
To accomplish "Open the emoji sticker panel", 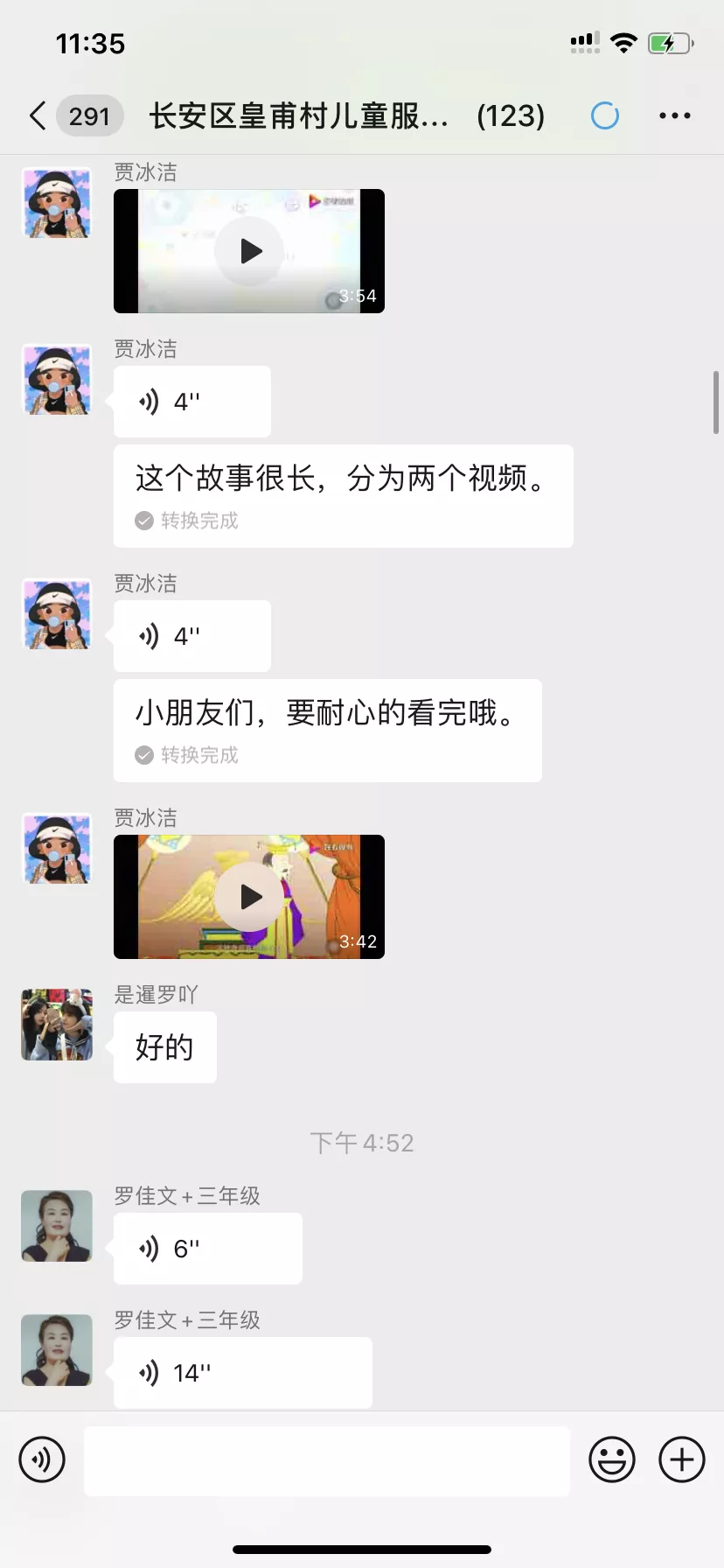I will click(611, 1459).
